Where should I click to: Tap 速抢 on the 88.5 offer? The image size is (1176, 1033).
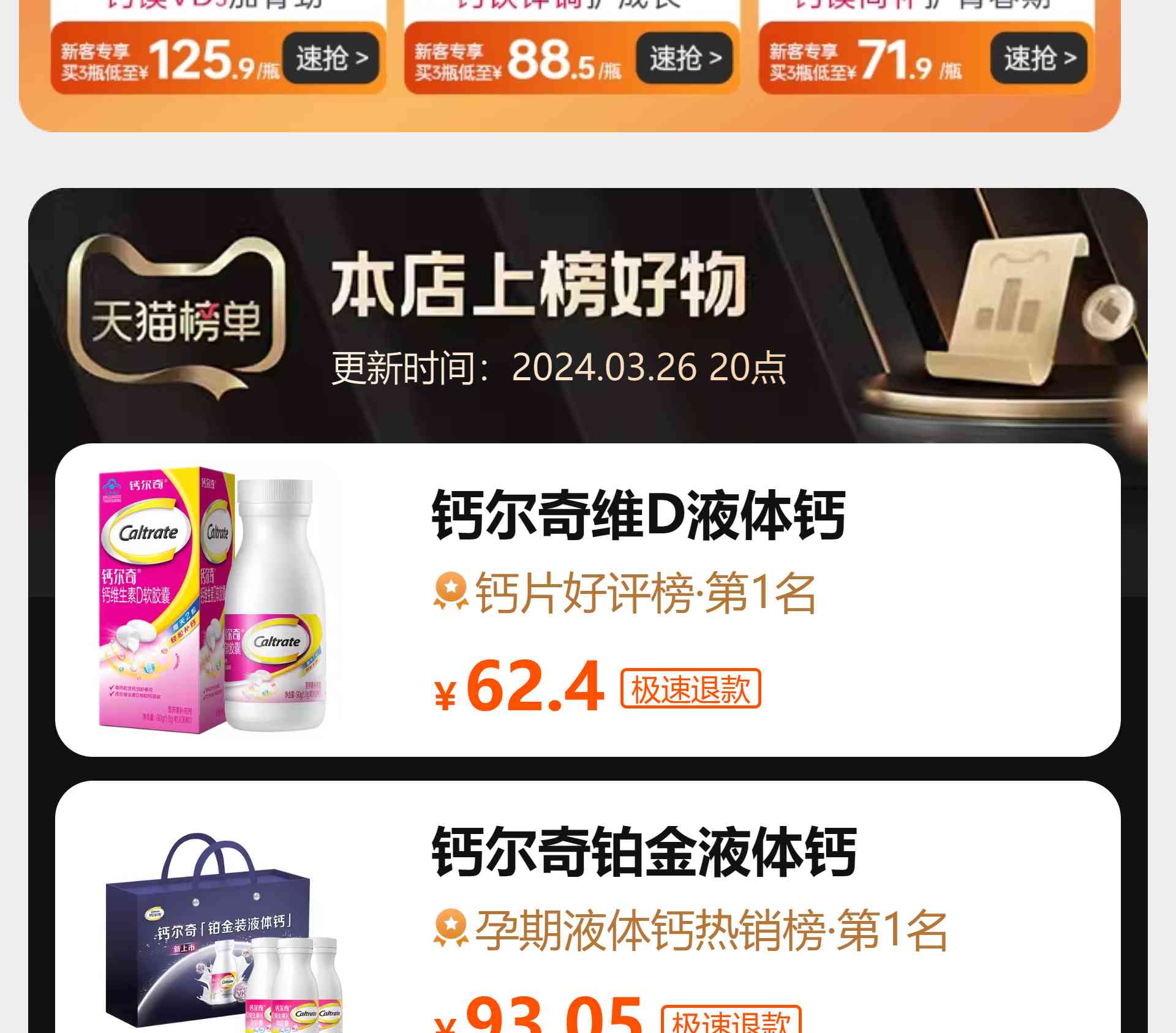point(685,59)
